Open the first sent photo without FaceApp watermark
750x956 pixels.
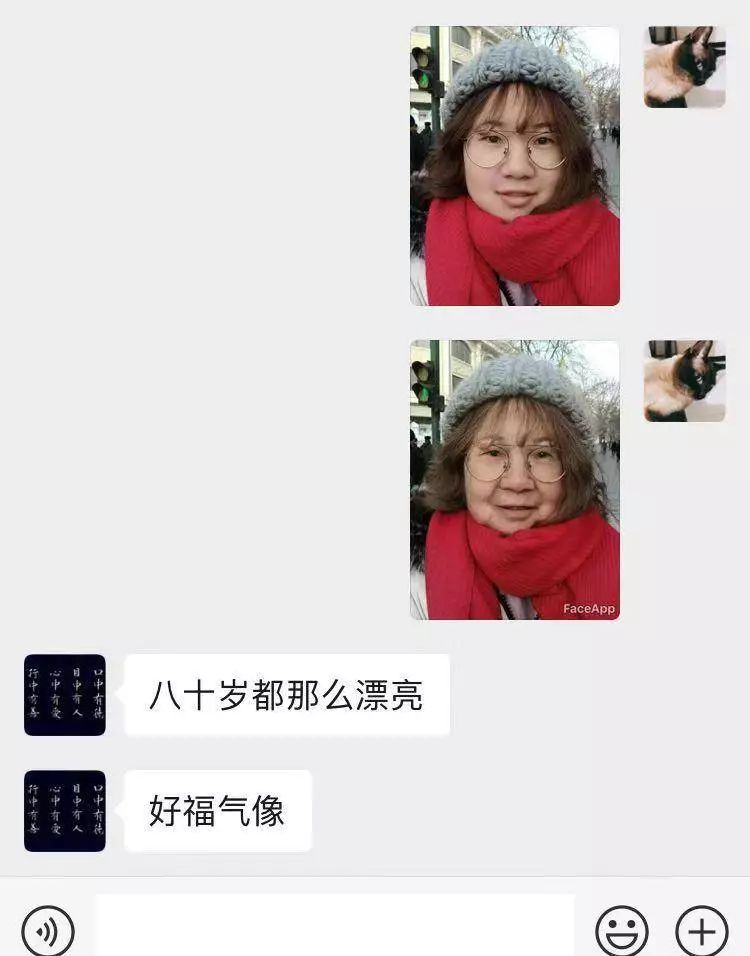tap(515, 166)
